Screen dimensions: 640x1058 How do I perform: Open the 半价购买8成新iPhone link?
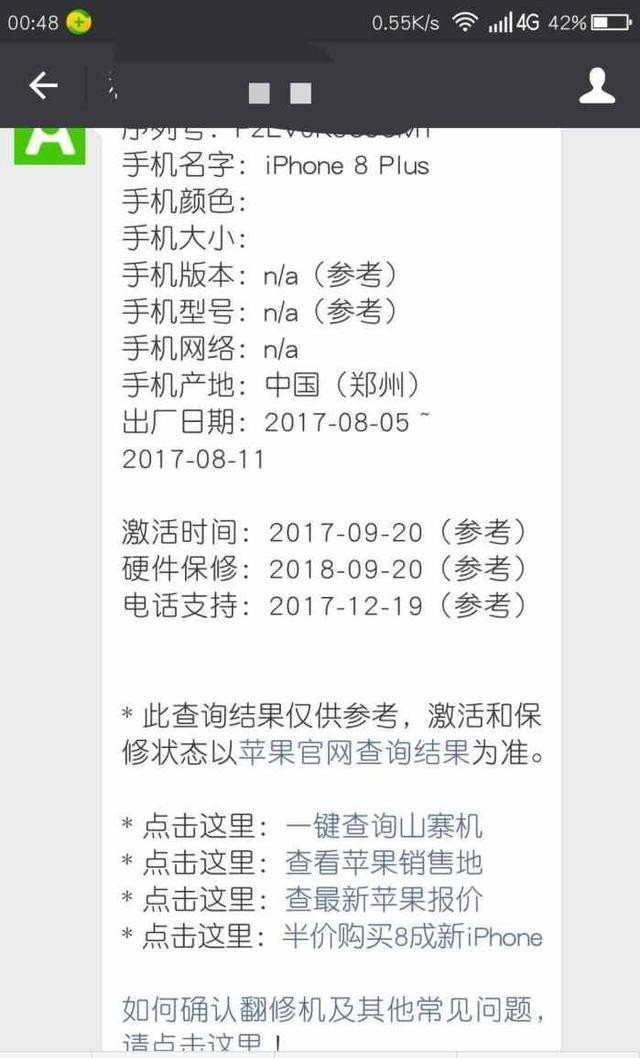pyautogui.click(x=413, y=936)
